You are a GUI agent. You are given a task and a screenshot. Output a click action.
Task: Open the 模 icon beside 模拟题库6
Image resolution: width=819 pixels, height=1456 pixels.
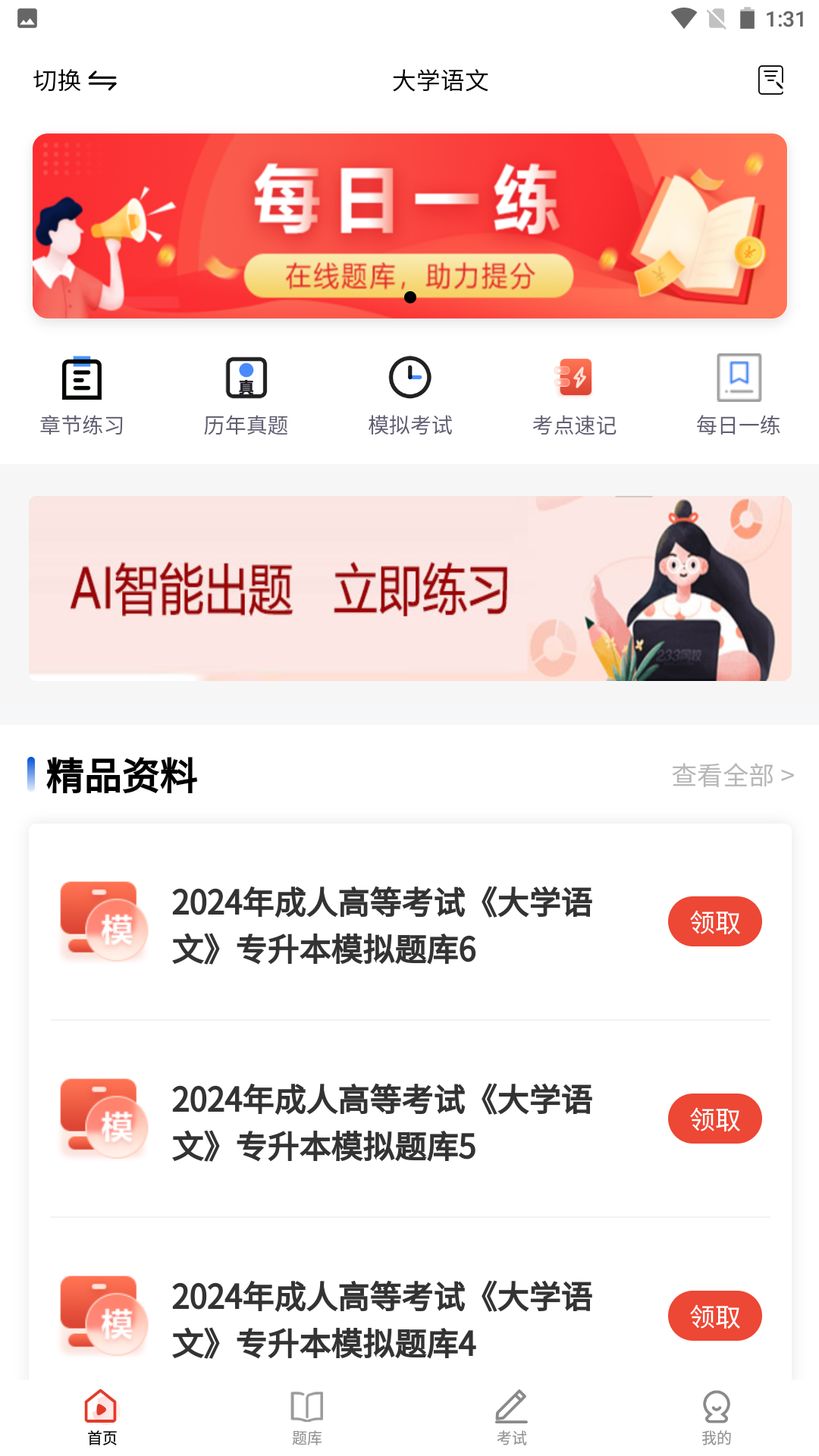click(x=104, y=921)
